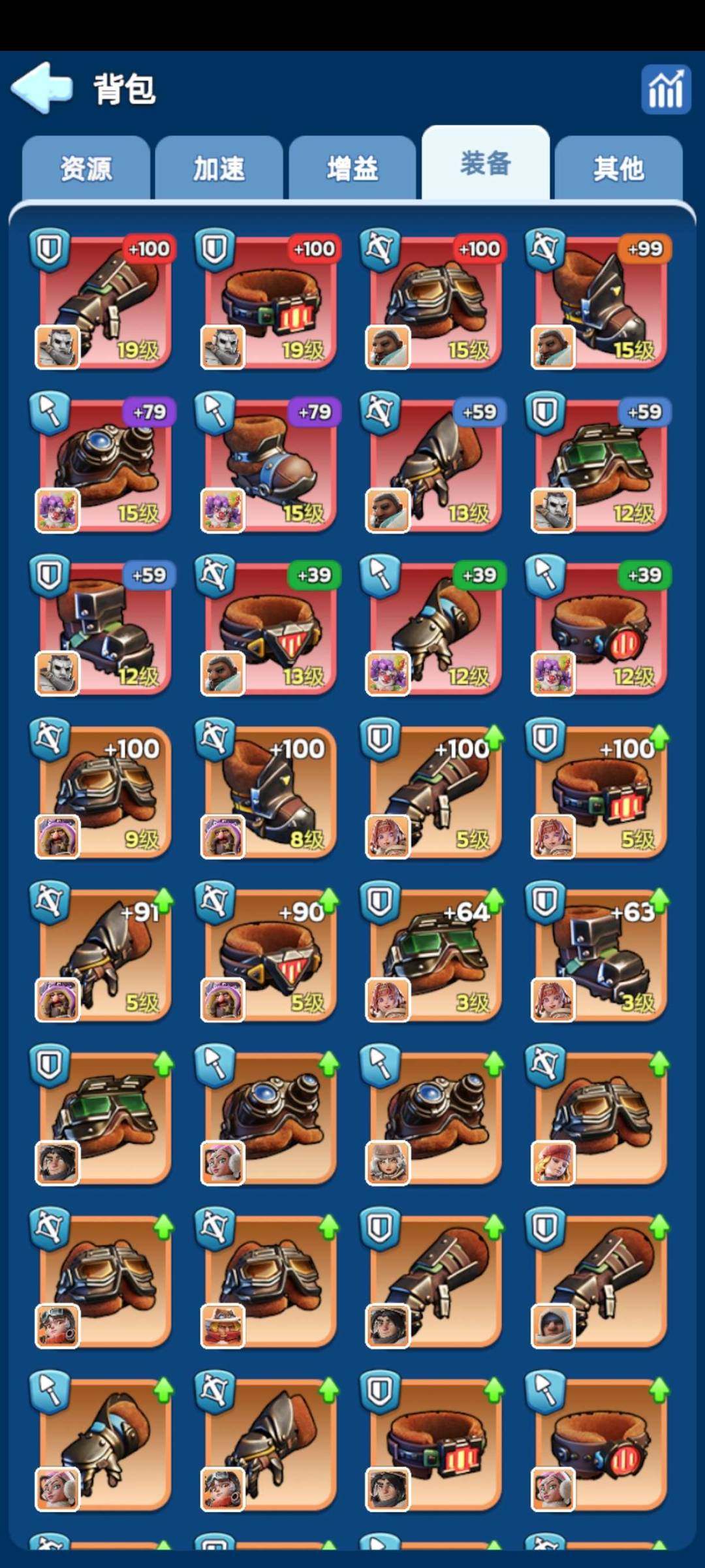The image size is (705, 1568).
Task: Tap the orange +100 goggles at 9级
Action: point(104,792)
